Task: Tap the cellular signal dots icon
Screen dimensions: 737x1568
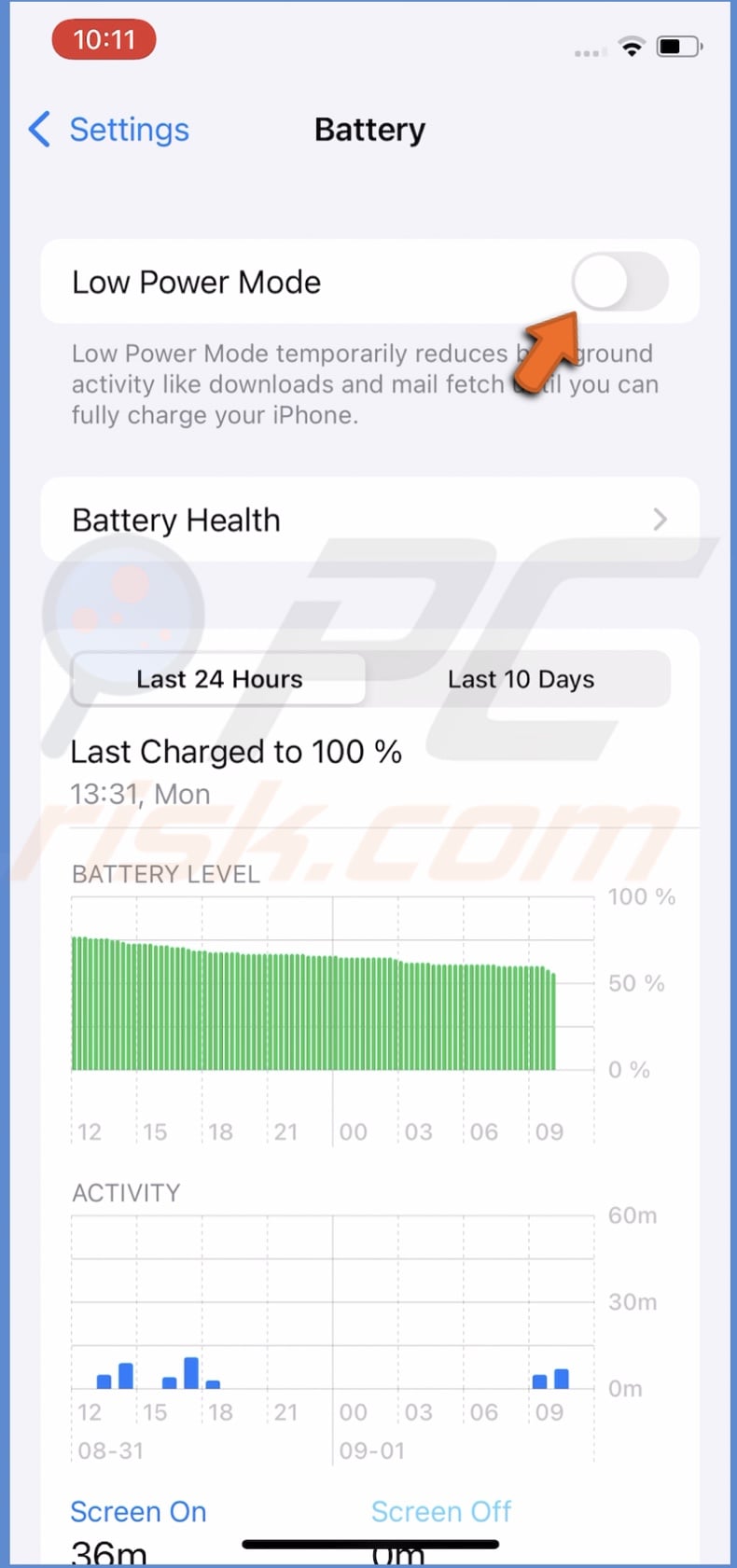Action: 589,53
